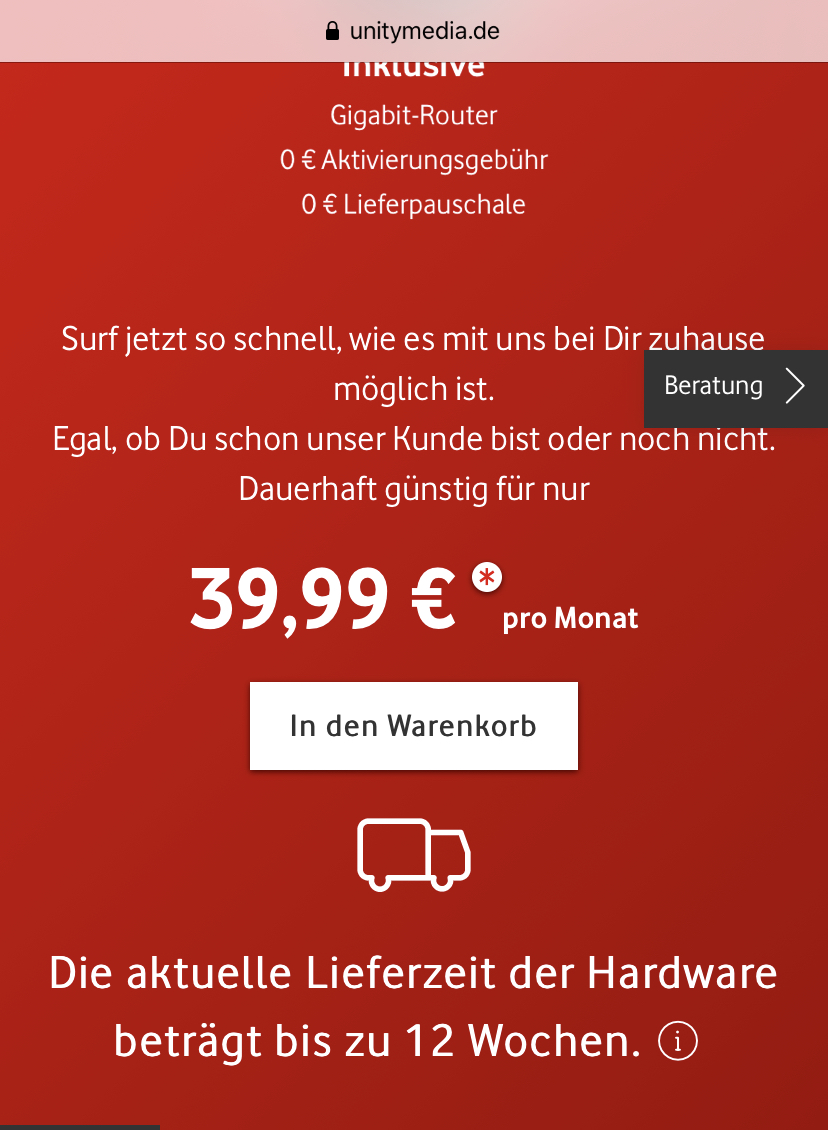Open the Beratung side panel
This screenshot has width=828, height=1130.
click(735, 387)
